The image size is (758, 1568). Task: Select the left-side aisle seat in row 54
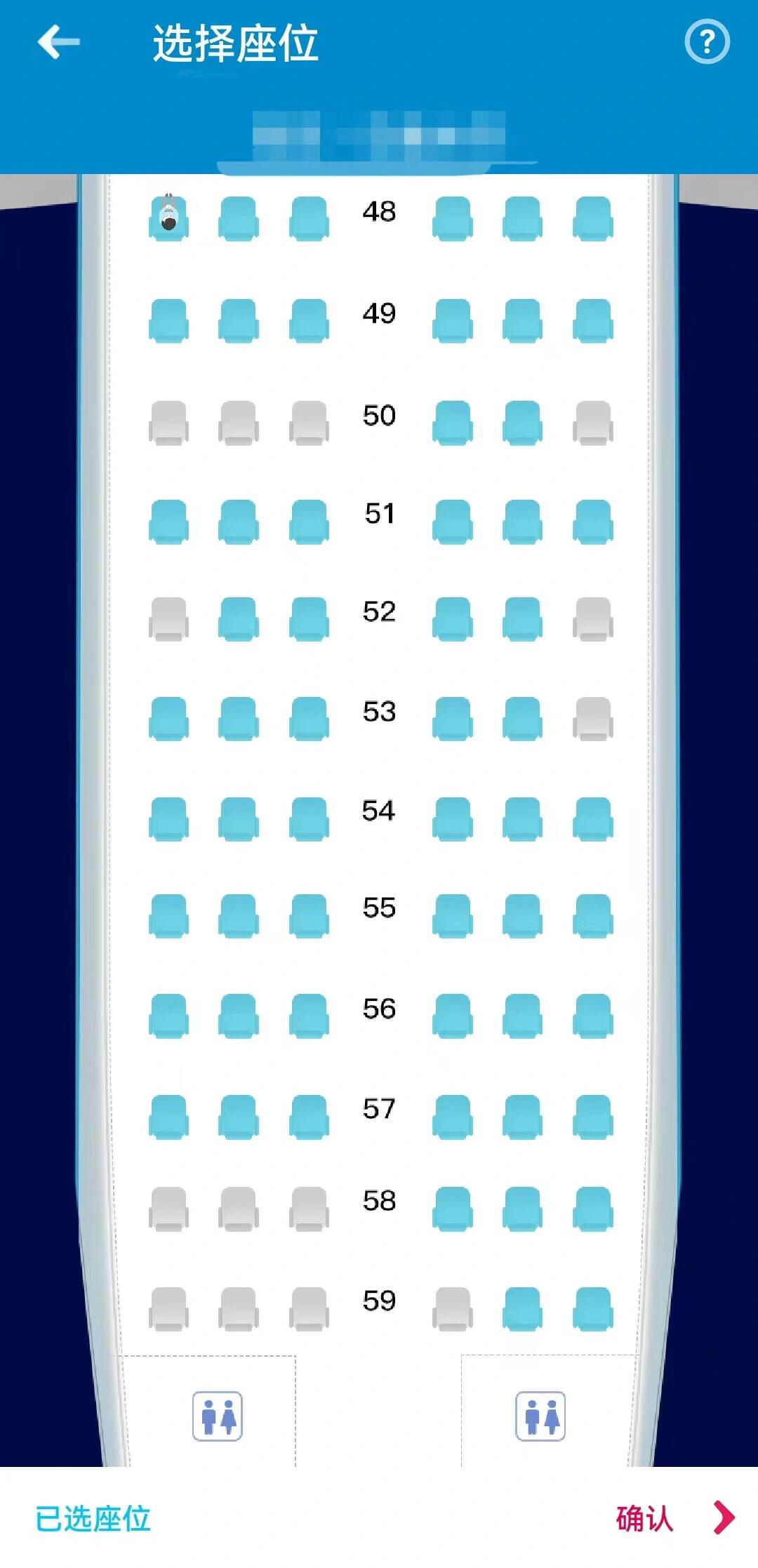pos(309,818)
